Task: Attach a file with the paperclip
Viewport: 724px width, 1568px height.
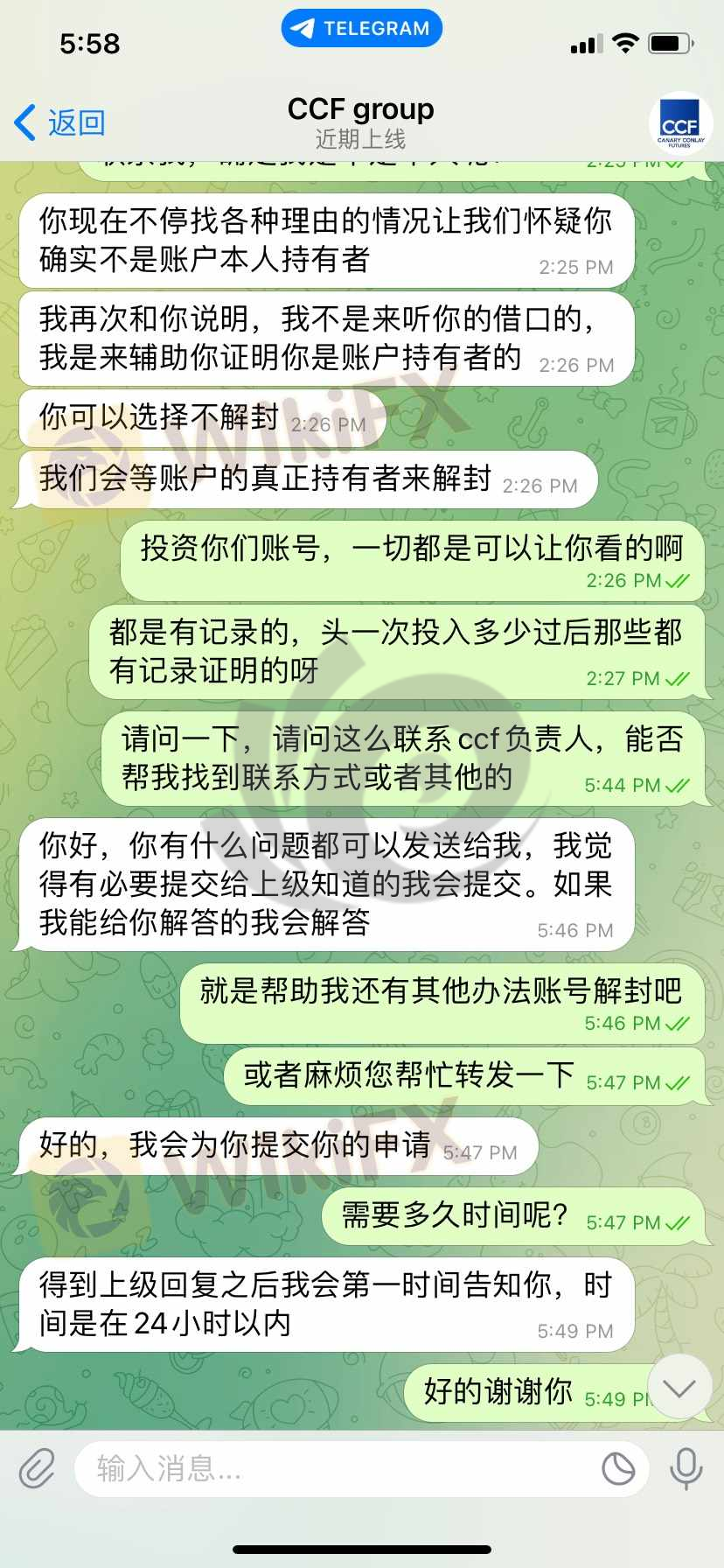Action: point(37,1467)
